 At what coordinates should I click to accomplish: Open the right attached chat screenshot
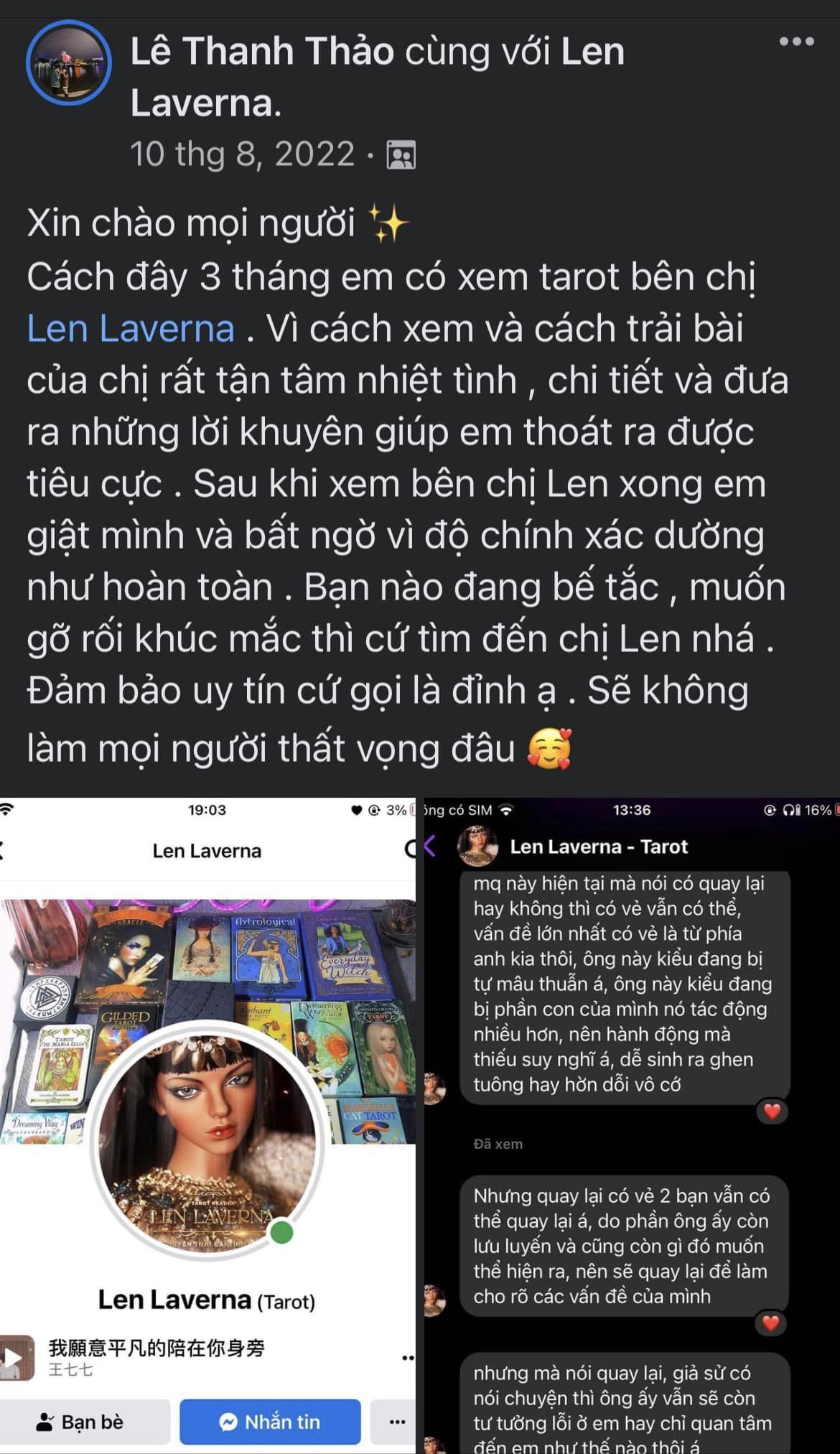point(632,1125)
